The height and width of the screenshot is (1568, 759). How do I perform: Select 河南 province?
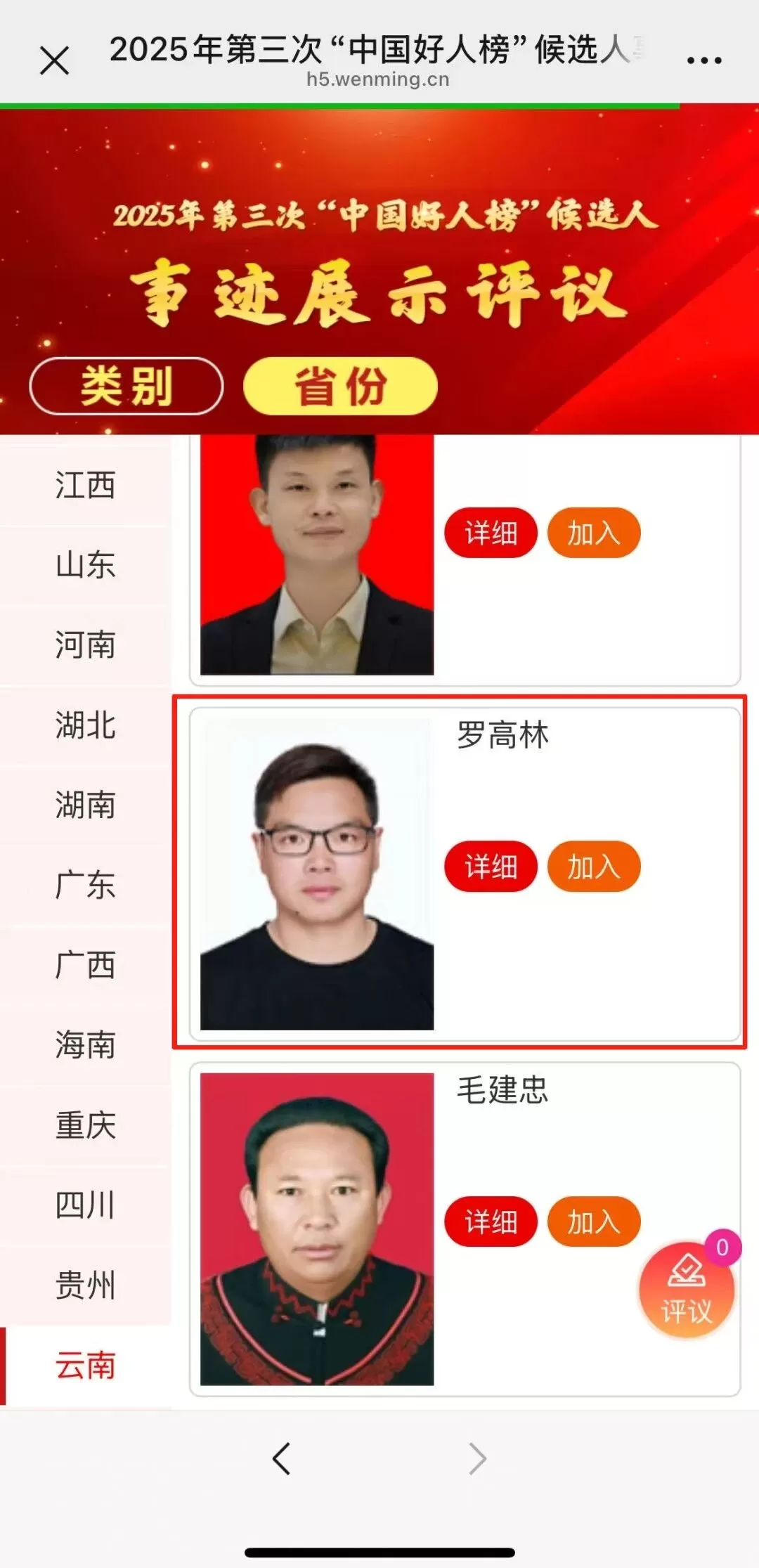tap(85, 645)
